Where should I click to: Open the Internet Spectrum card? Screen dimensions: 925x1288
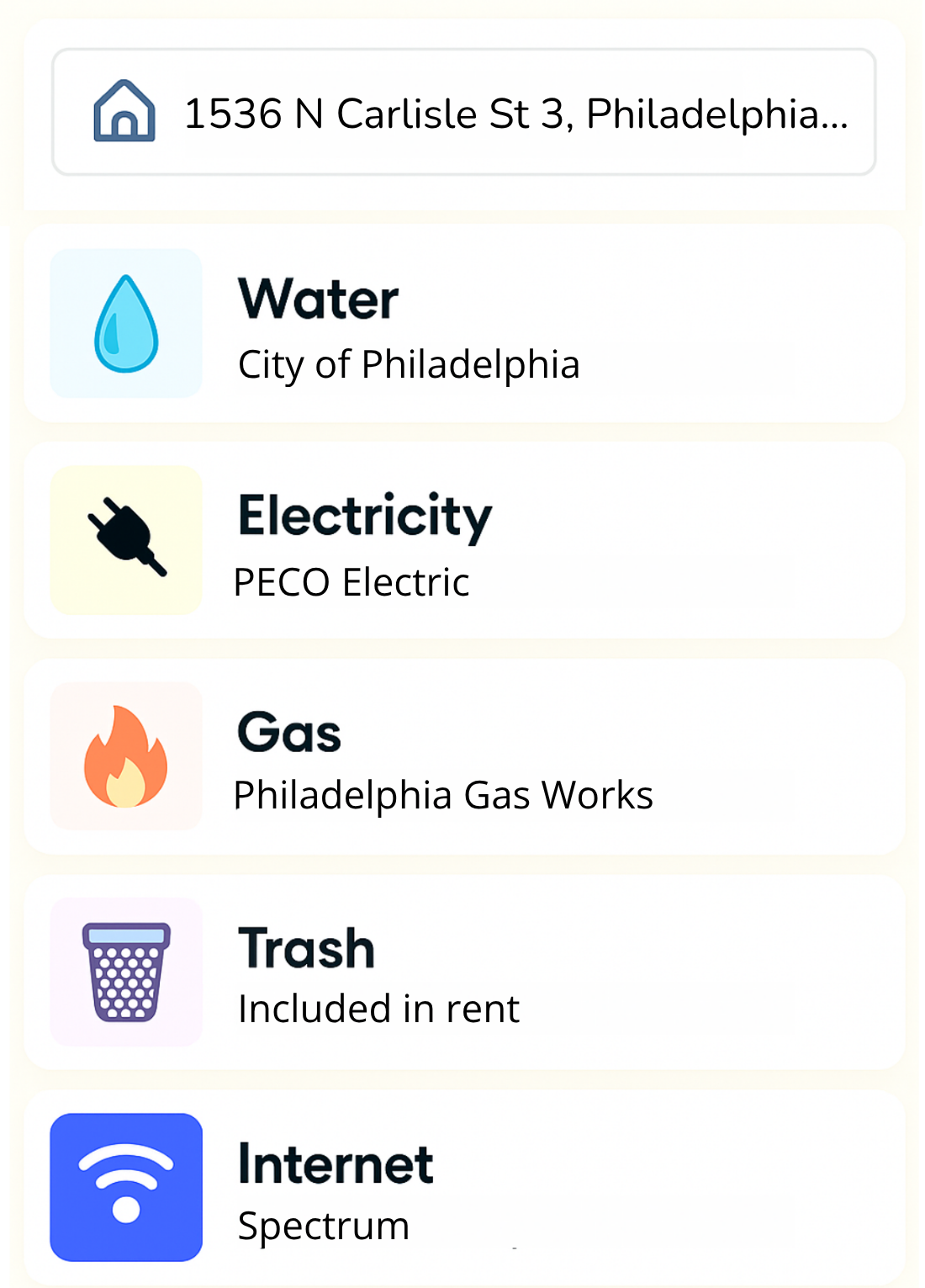[x=464, y=1188]
